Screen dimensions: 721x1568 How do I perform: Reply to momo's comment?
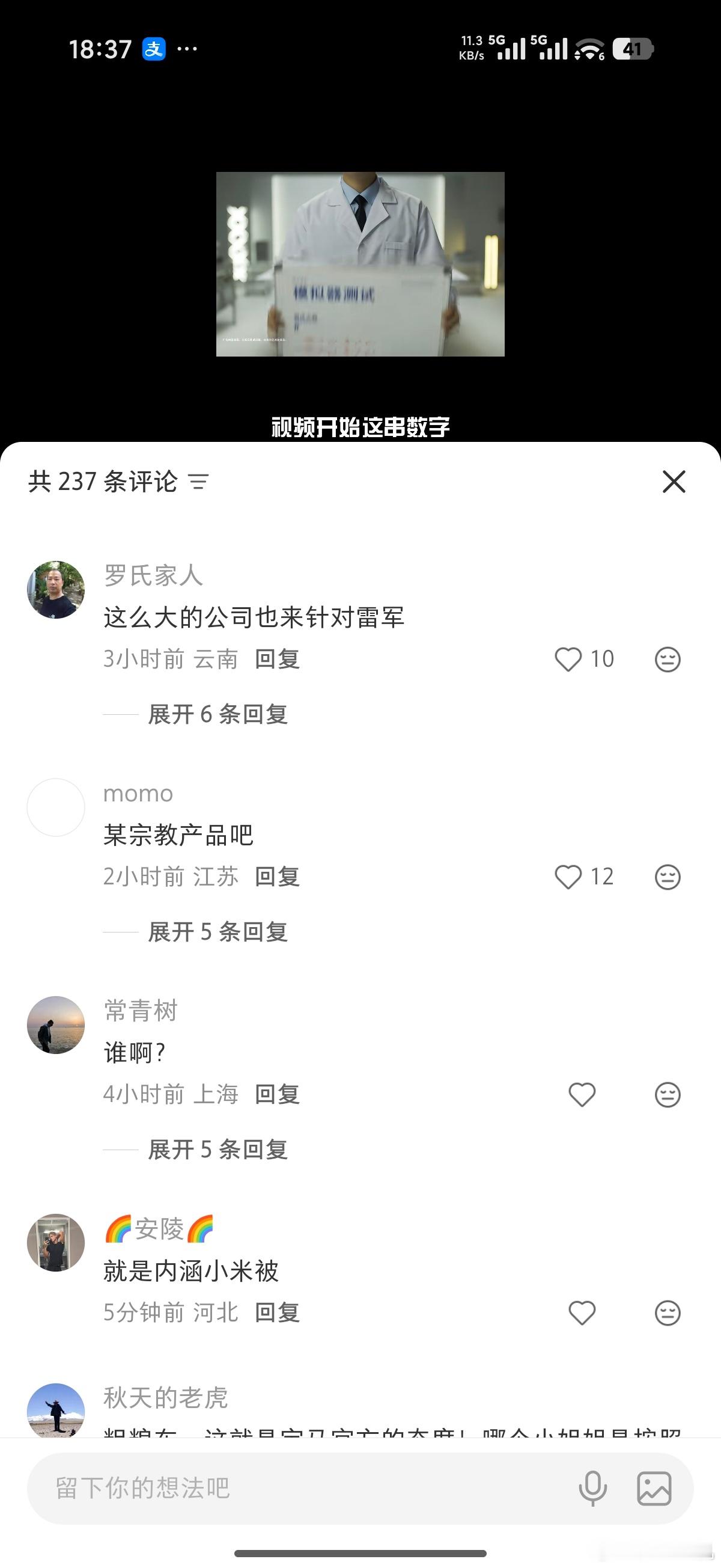click(x=276, y=877)
